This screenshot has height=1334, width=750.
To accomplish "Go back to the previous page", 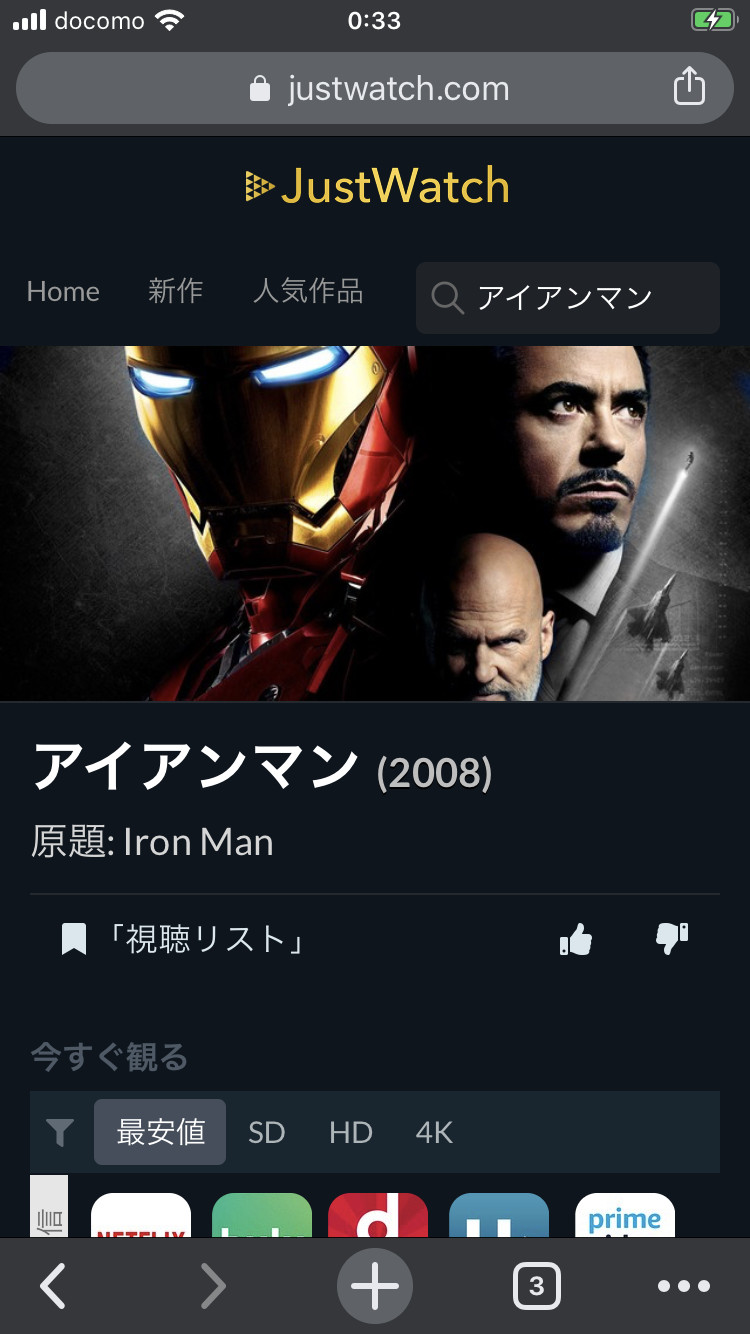I will (53, 1286).
